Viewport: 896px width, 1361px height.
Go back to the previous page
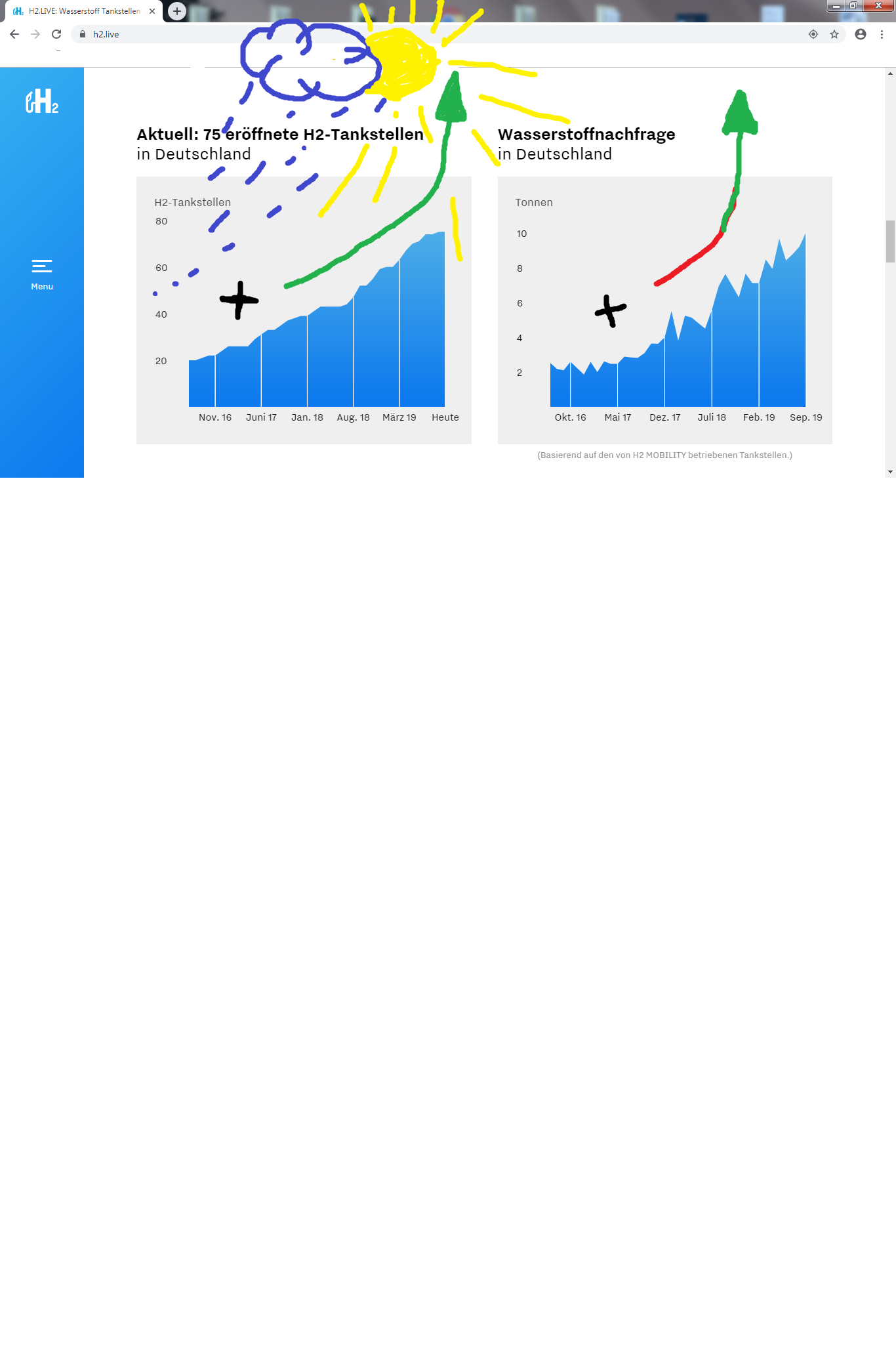(x=14, y=34)
